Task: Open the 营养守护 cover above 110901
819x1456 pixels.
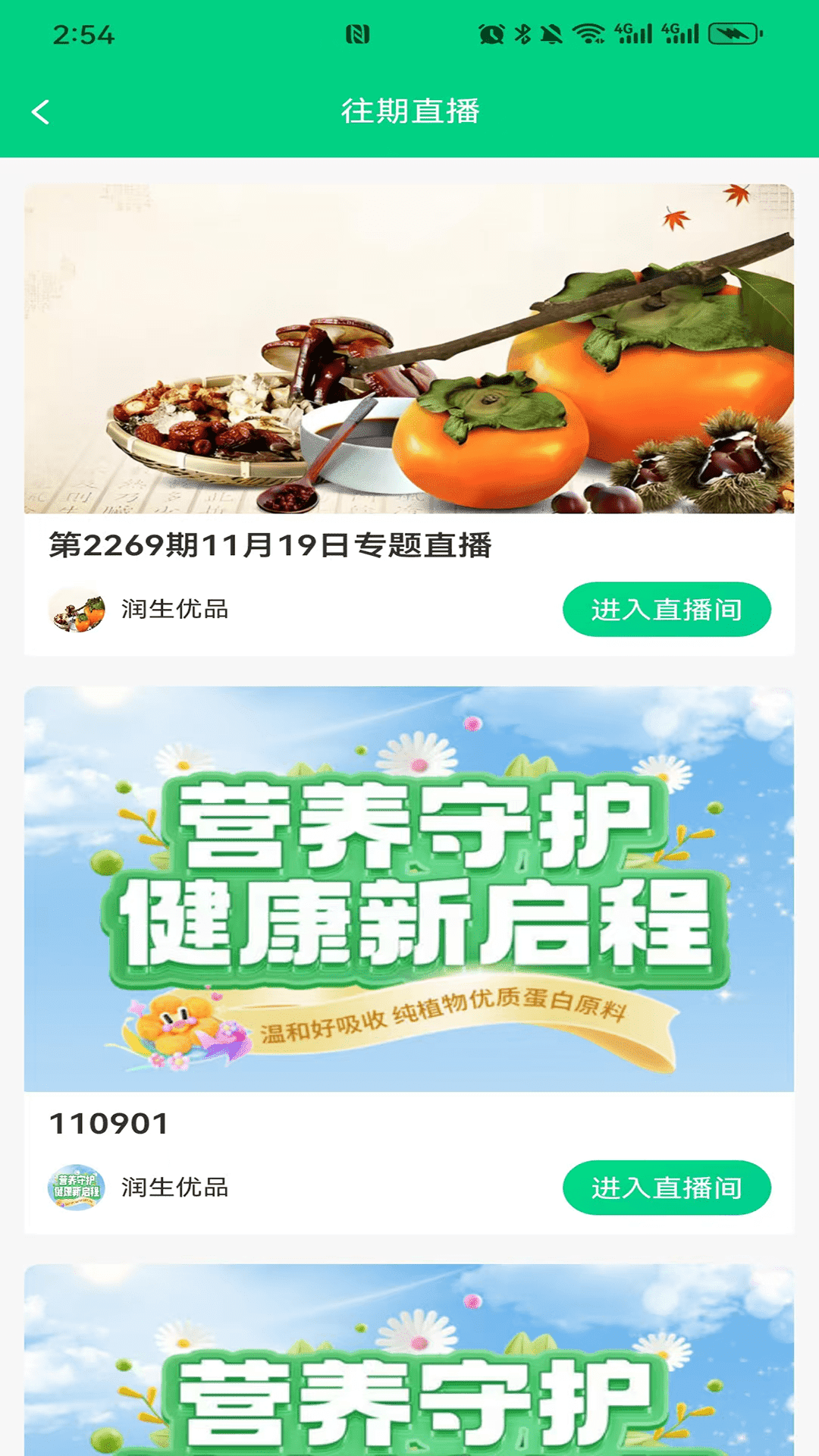Action: pyautogui.click(x=409, y=889)
